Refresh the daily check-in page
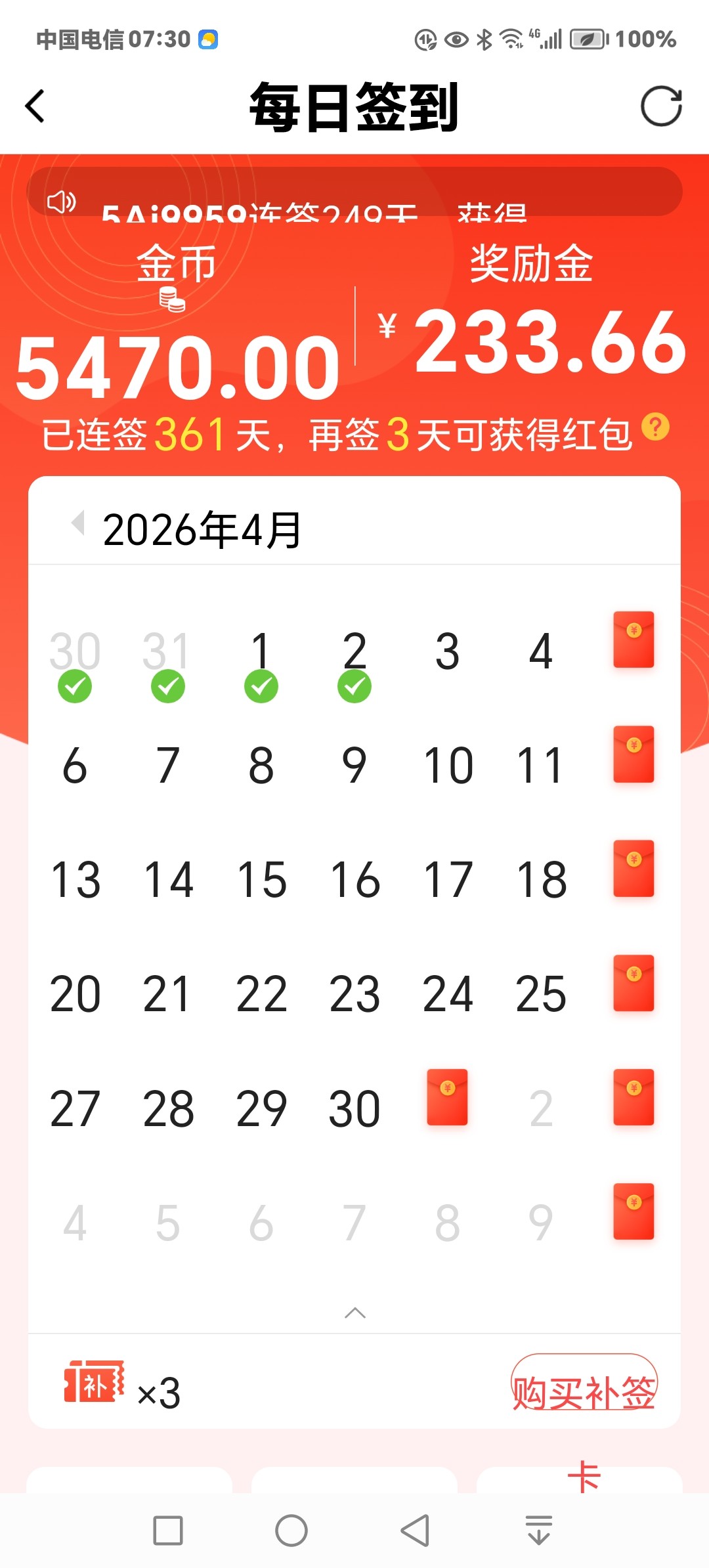Viewport: 709px width, 1568px height. [660, 106]
